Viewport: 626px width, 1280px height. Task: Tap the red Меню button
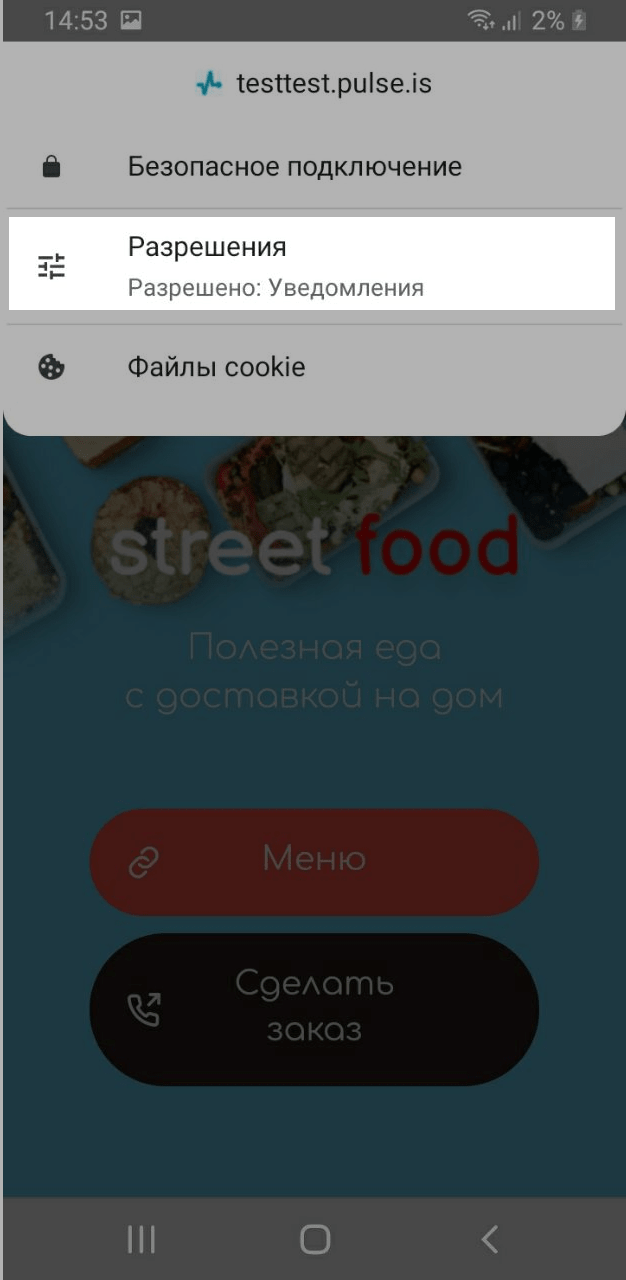click(314, 861)
